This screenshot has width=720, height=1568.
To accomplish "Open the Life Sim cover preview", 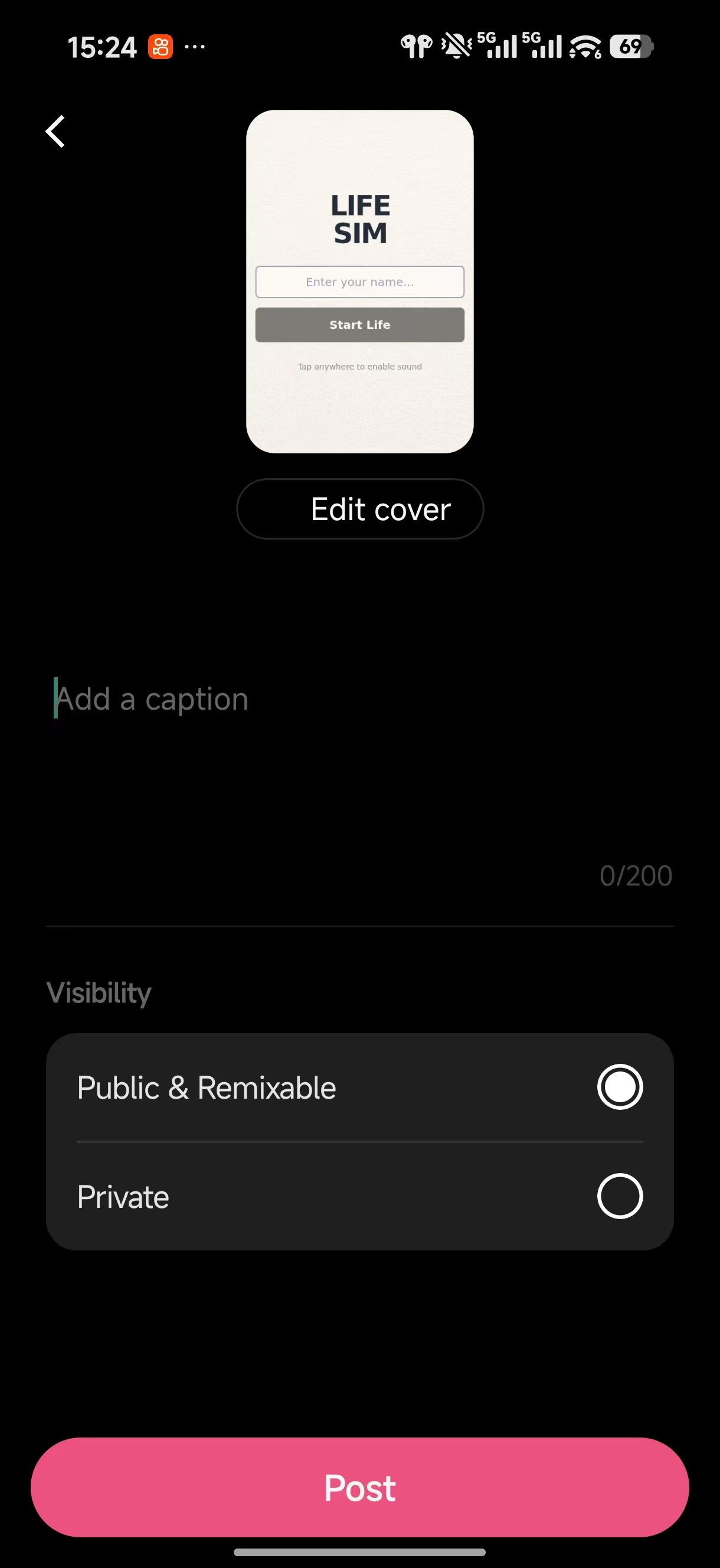I will tap(359, 281).
